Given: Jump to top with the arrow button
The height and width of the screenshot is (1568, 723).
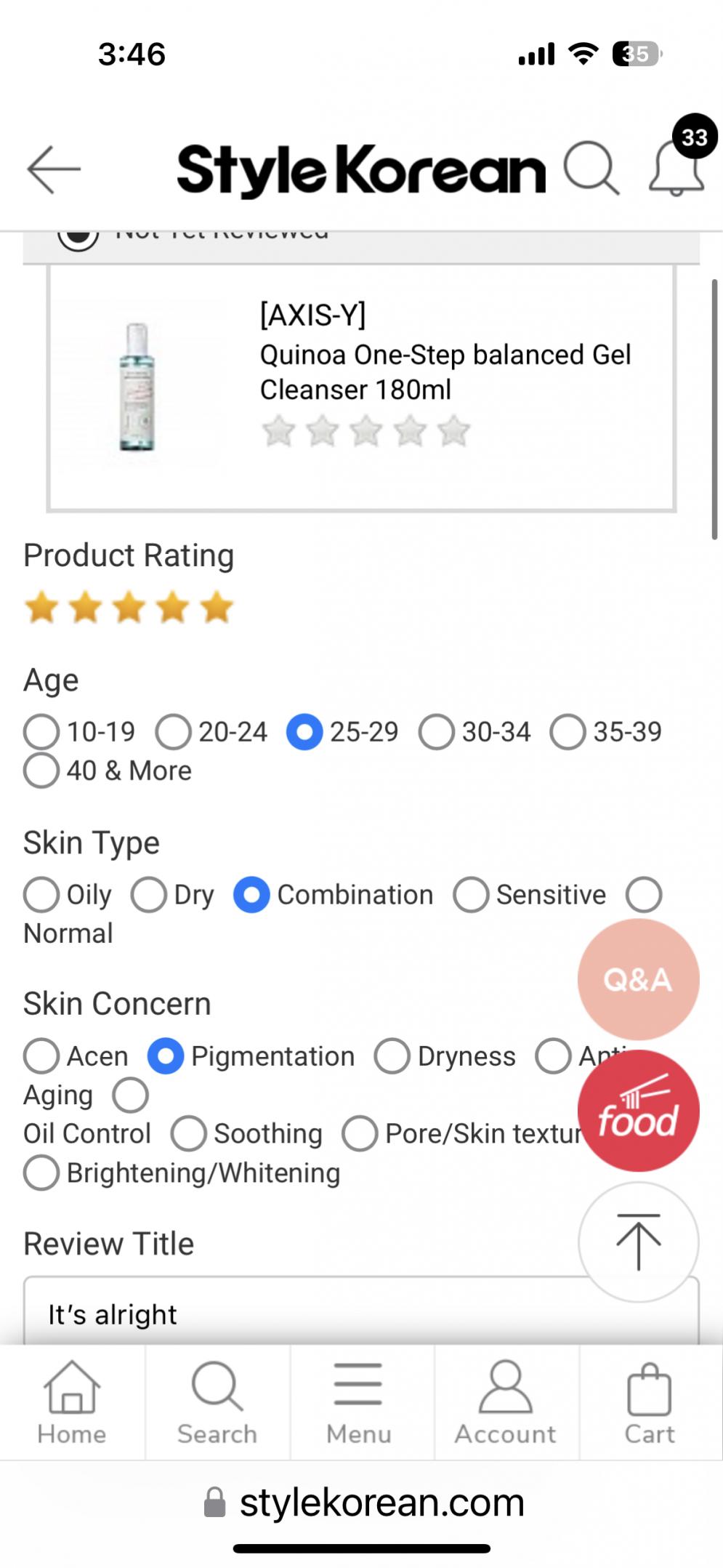Looking at the screenshot, I should [x=638, y=1242].
